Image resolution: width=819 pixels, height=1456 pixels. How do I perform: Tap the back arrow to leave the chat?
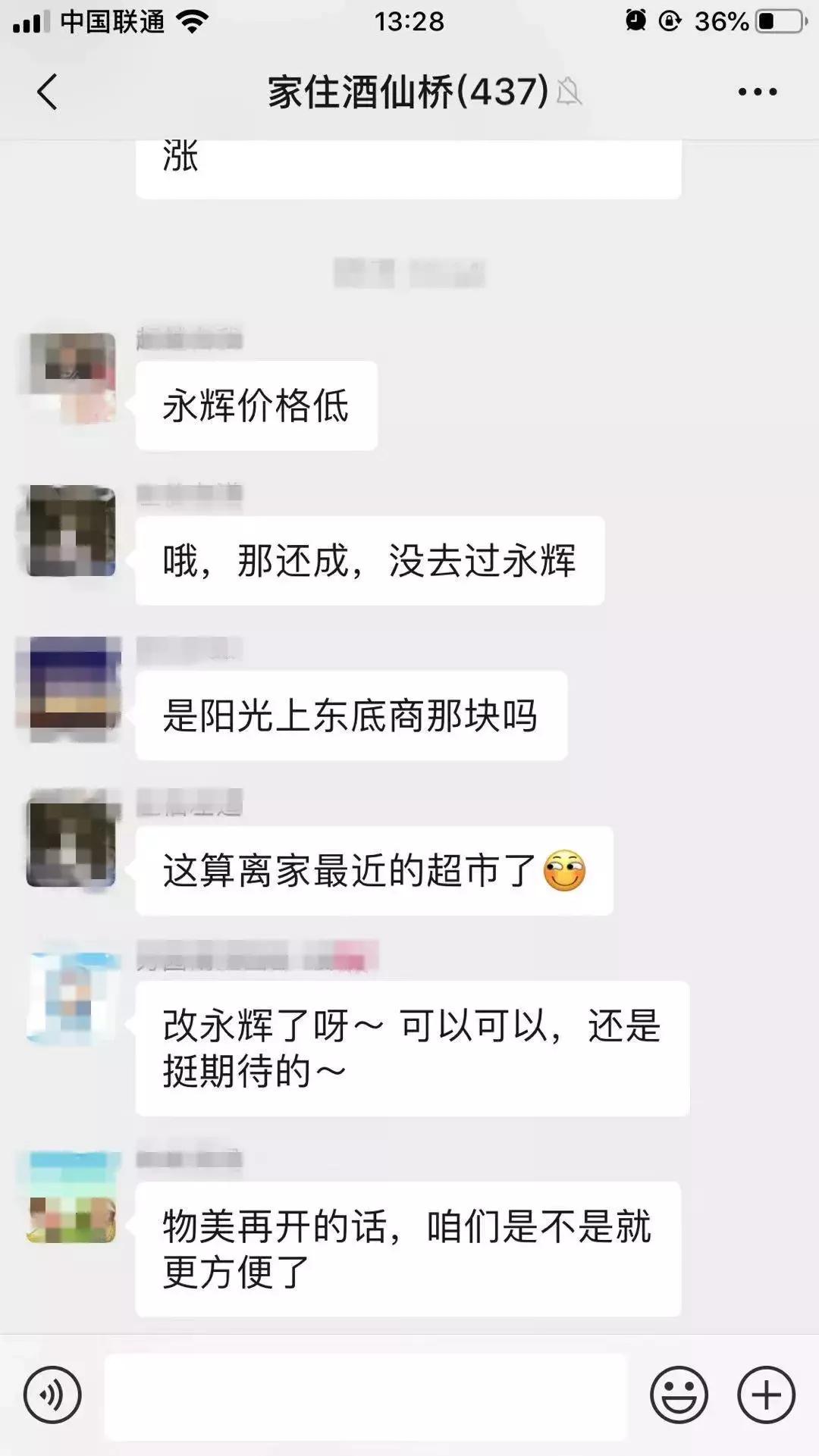pos(45,91)
